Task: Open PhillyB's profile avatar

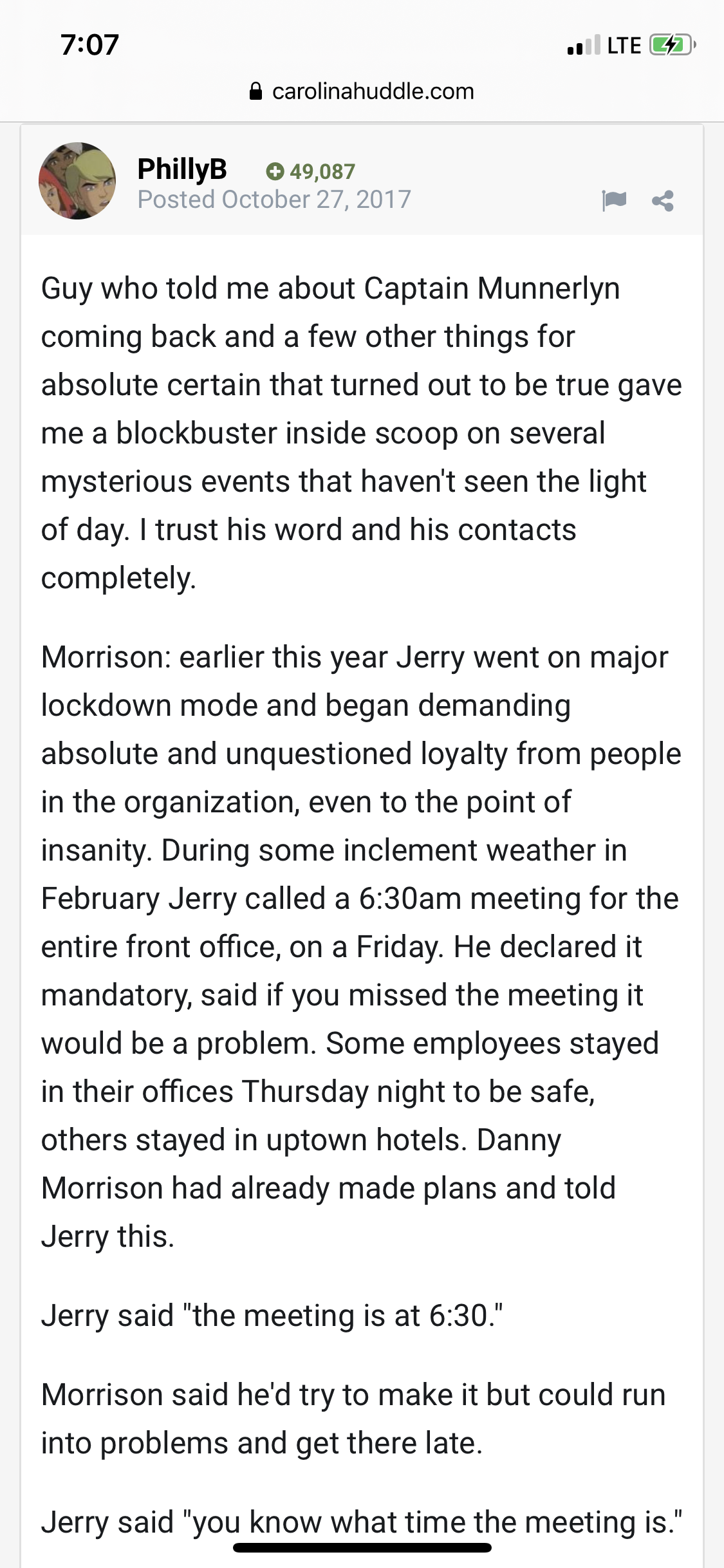Action: tap(77, 181)
